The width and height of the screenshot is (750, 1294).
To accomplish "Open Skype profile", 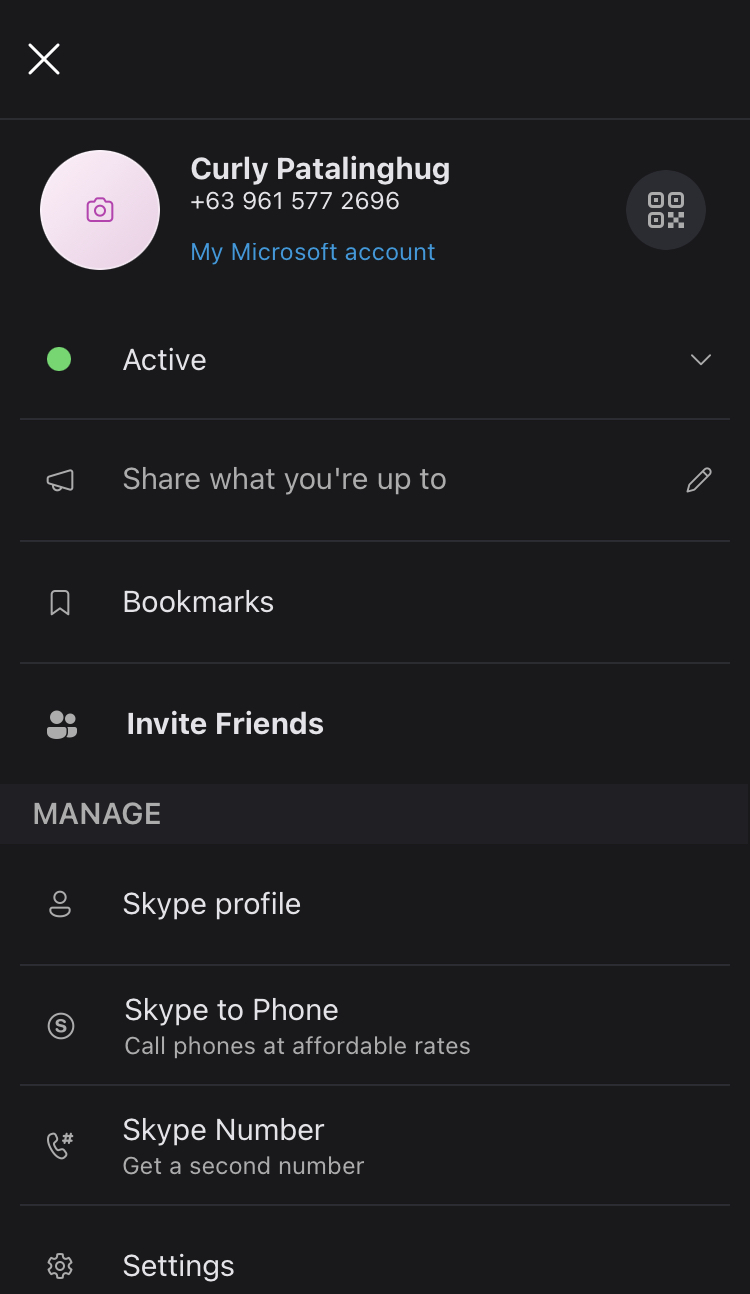I will (x=375, y=904).
